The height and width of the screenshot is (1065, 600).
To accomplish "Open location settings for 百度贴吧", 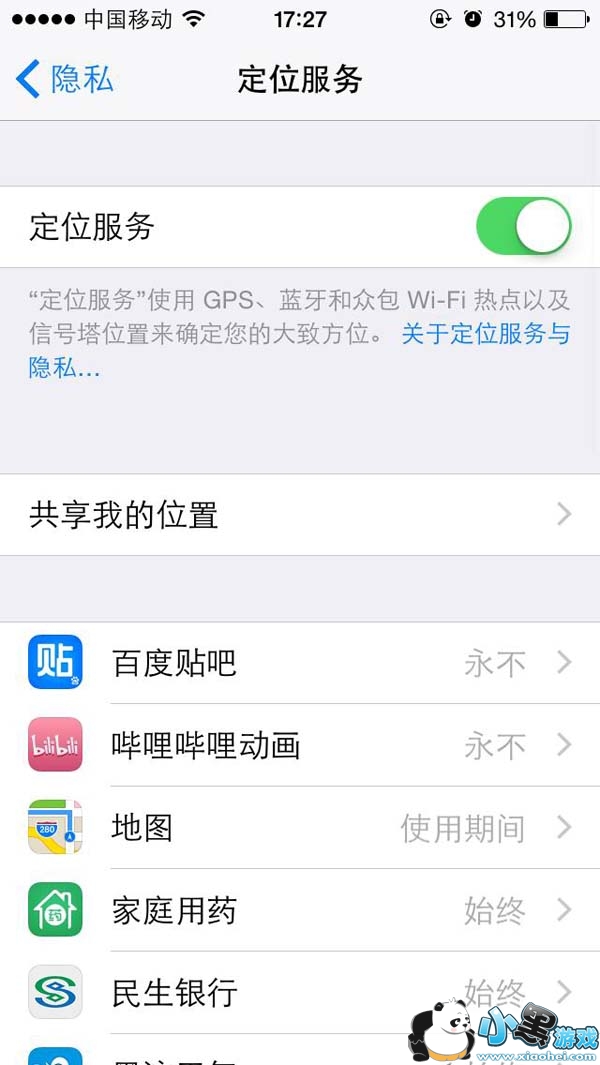I will tap(300, 663).
